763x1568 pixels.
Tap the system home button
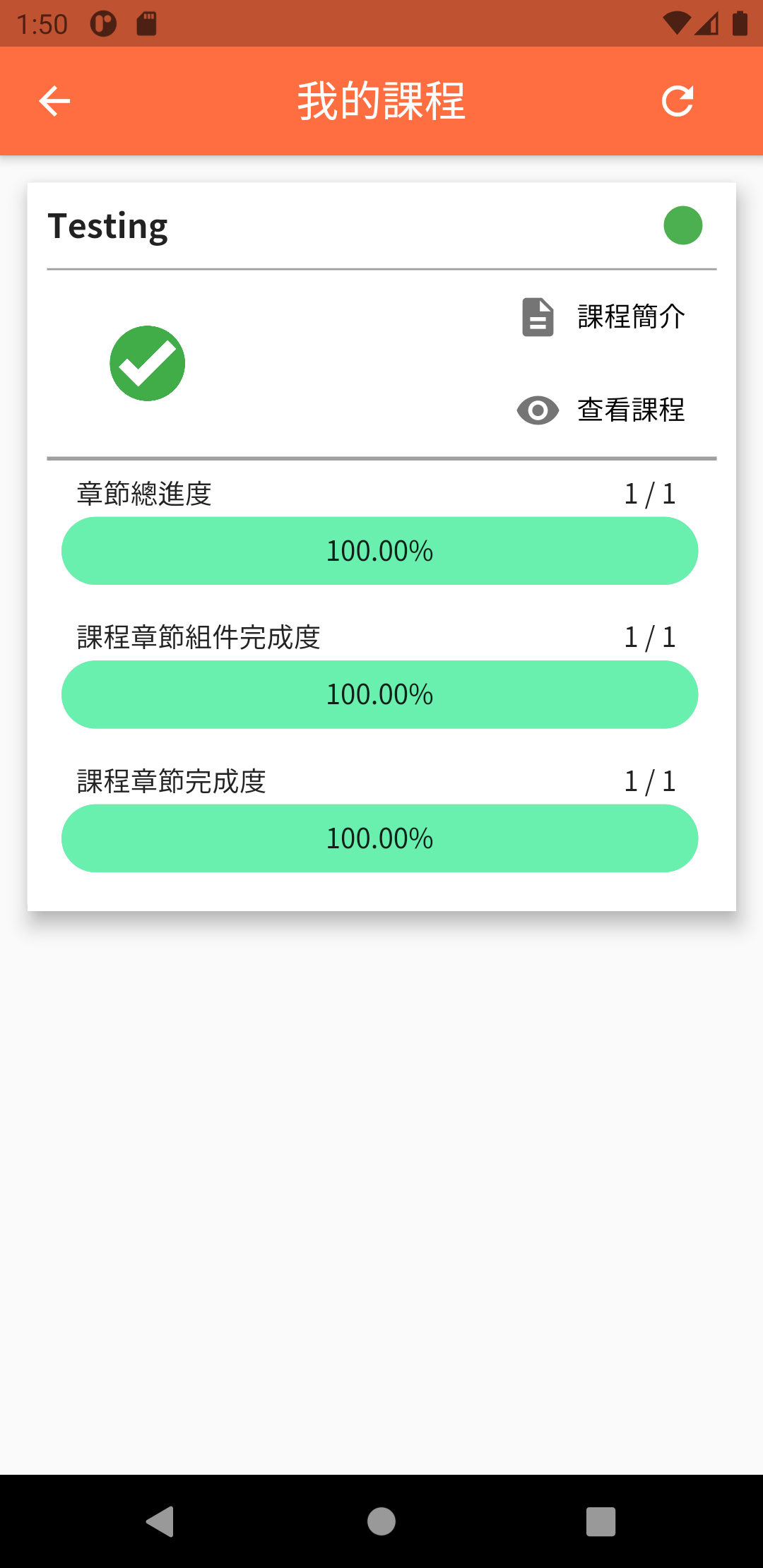(x=381, y=1521)
